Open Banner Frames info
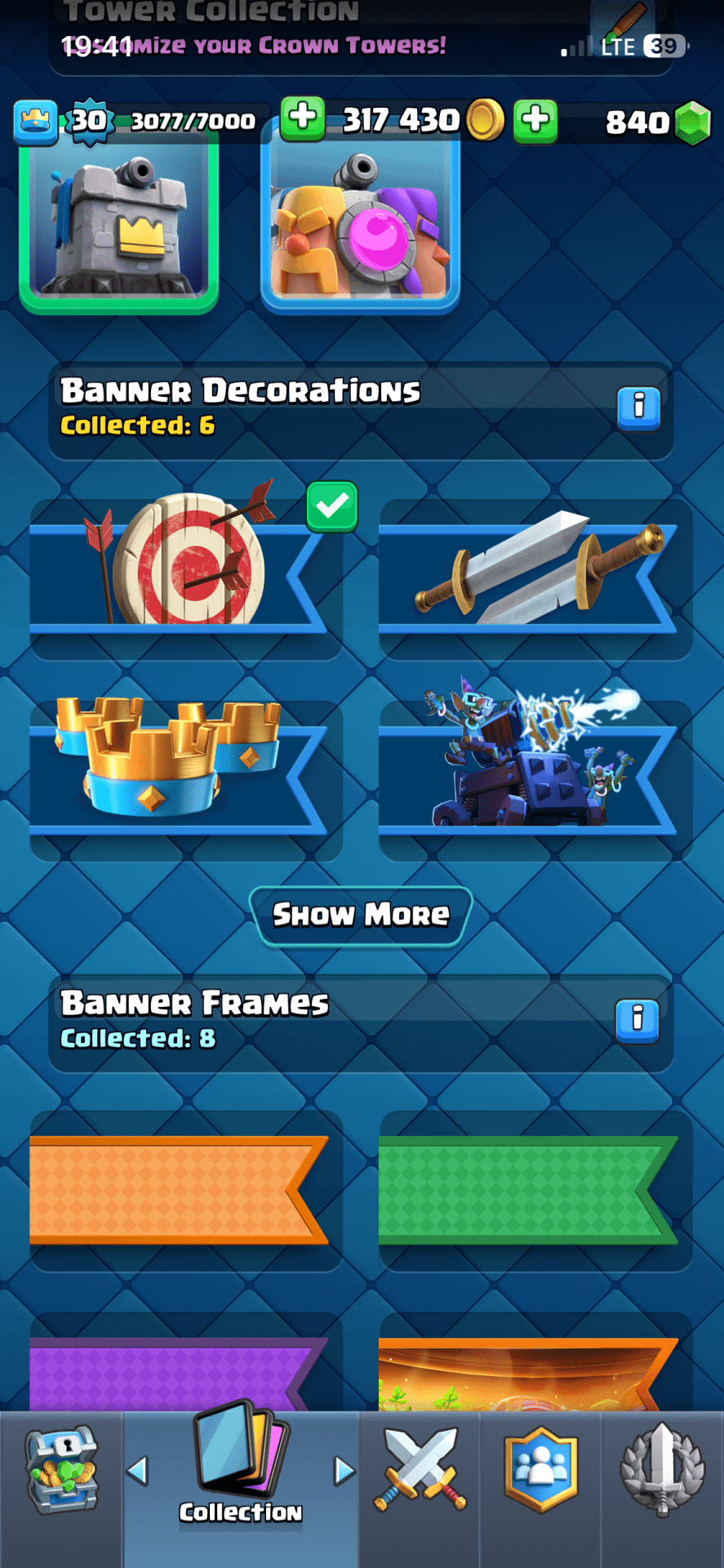This screenshot has width=724, height=1568. [637, 1019]
